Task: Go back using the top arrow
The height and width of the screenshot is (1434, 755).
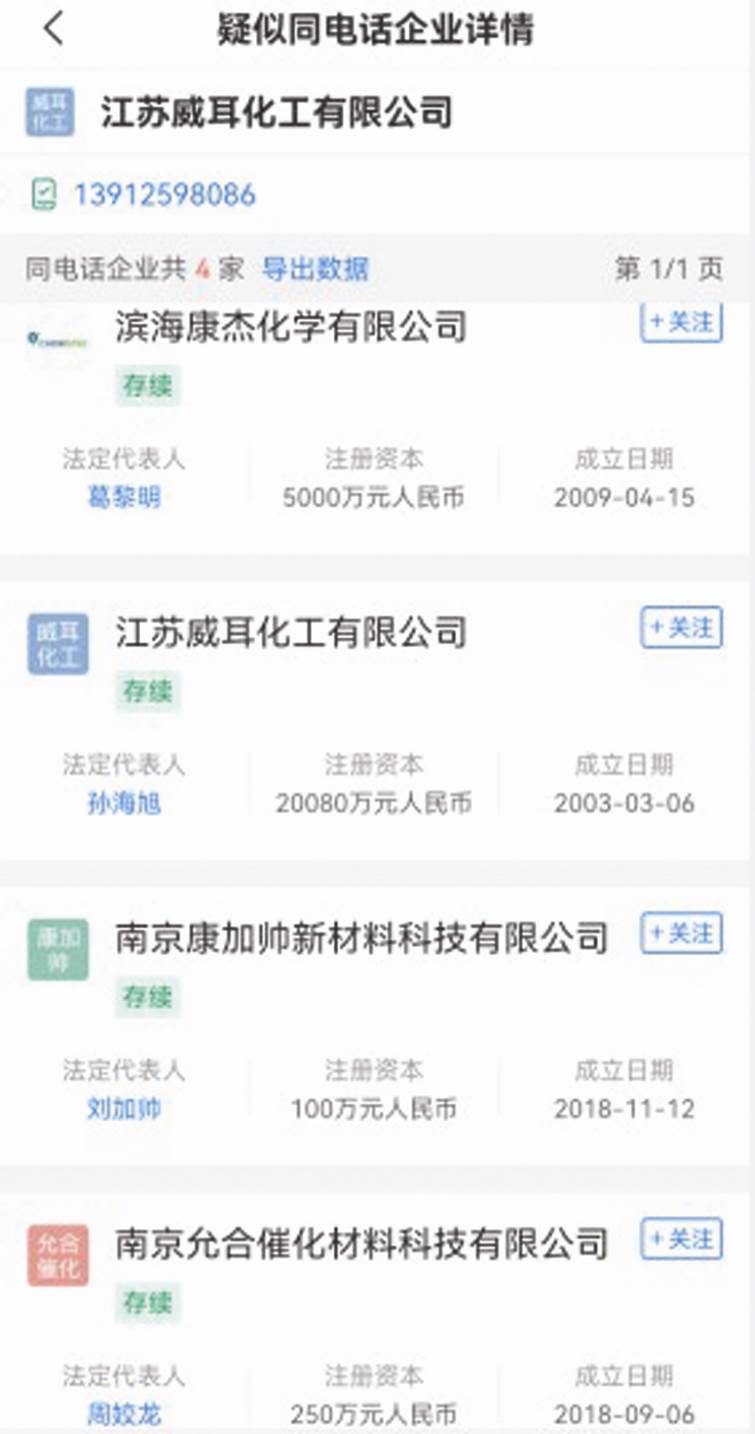Action: [x=54, y=30]
